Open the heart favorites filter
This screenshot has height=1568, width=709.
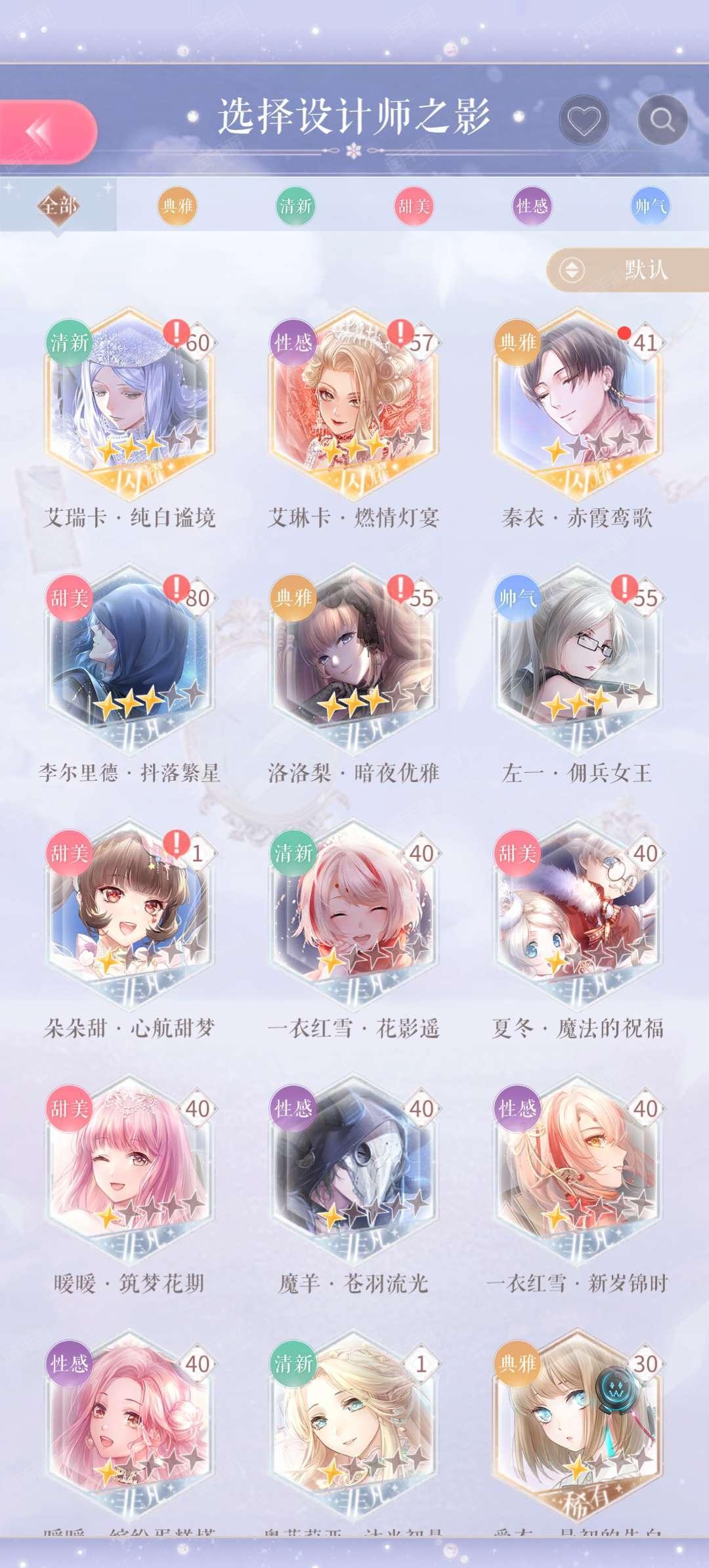pos(584,120)
